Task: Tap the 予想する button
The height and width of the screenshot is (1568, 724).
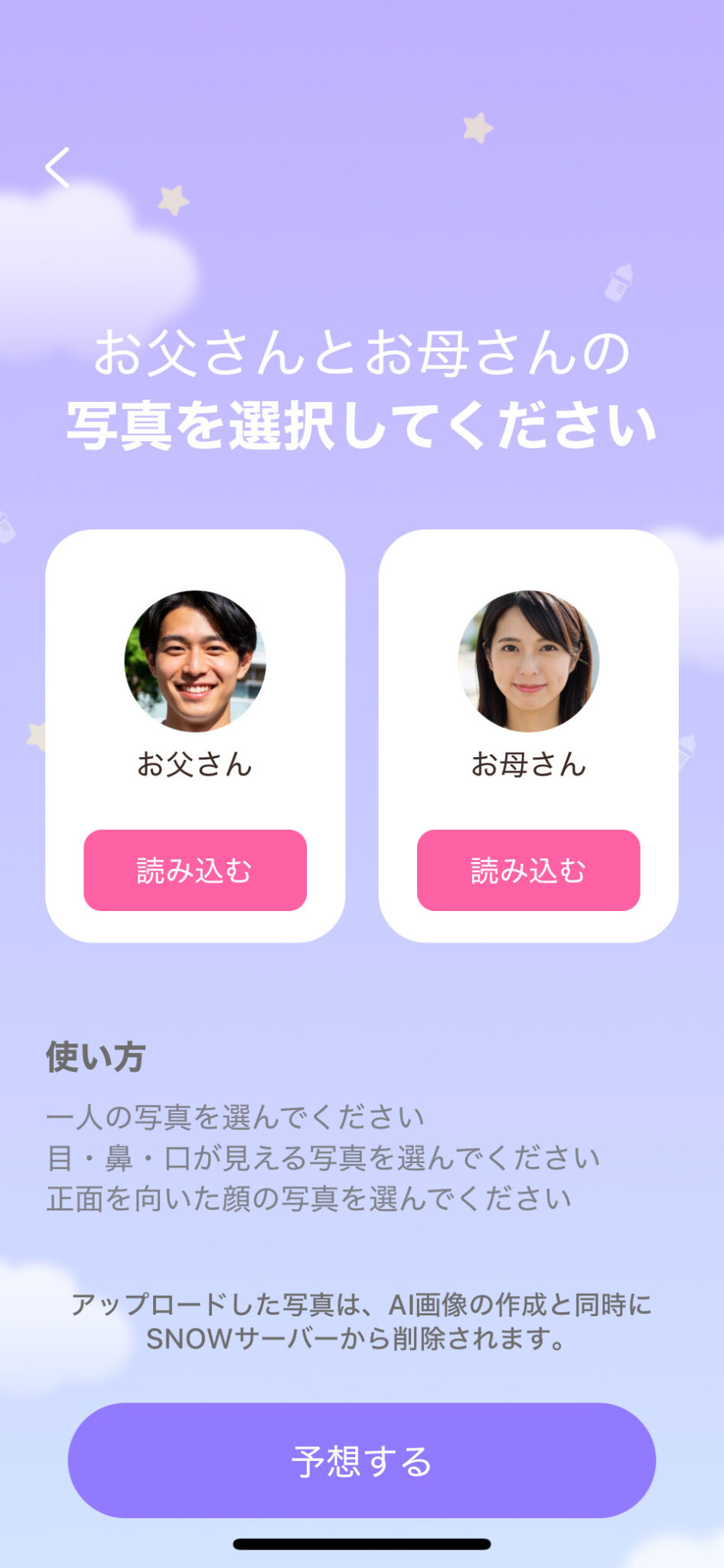Action: click(361, 1461)
